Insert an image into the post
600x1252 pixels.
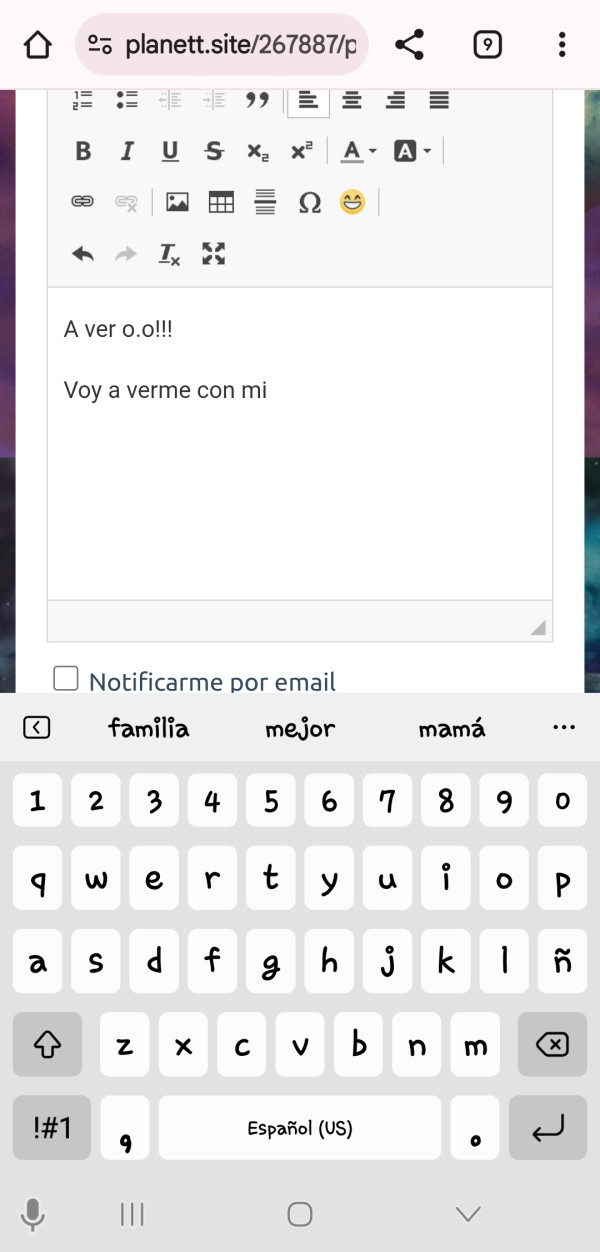tap(177, 202)
